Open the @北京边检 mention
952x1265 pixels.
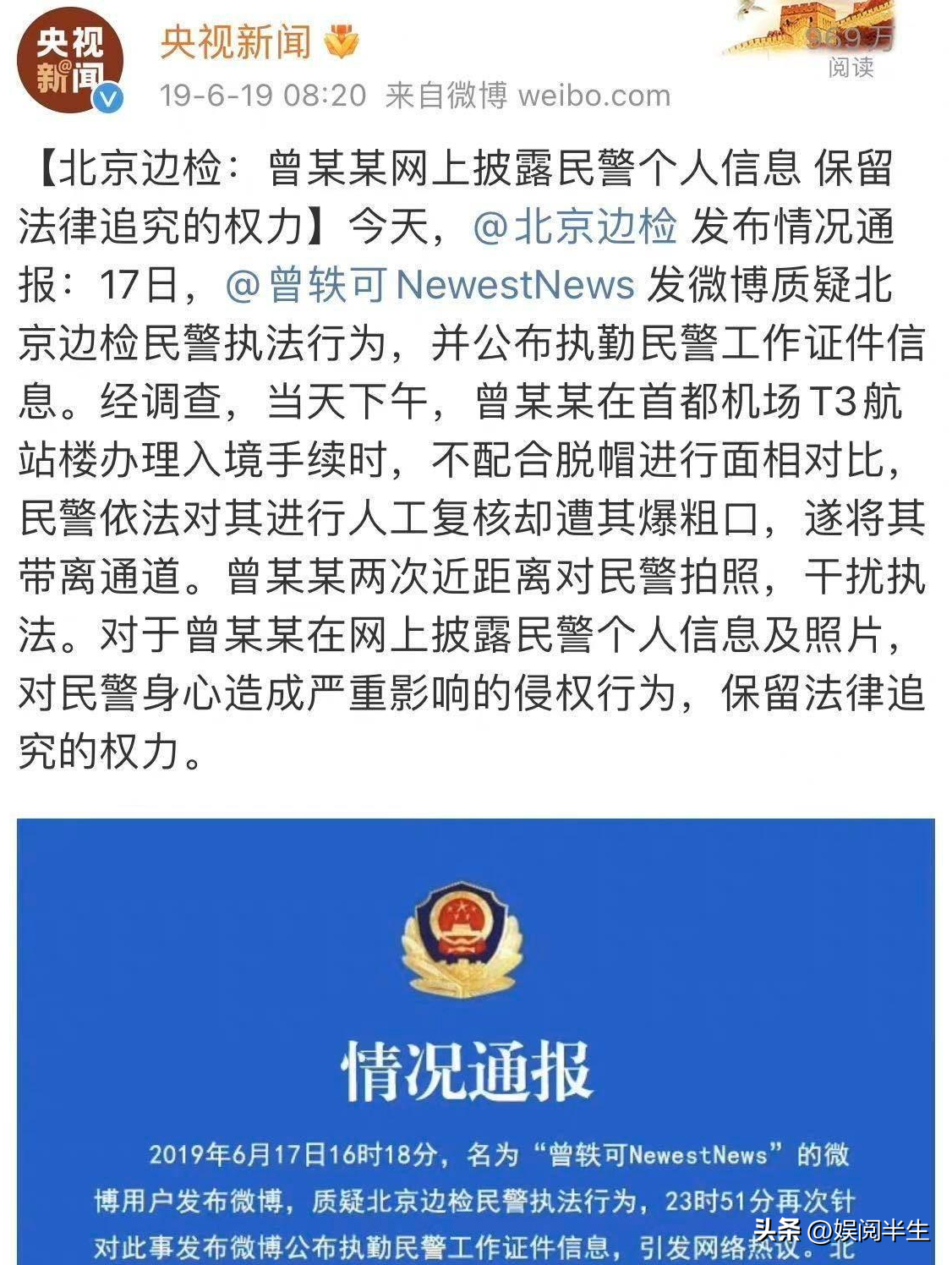click(575, 227)
